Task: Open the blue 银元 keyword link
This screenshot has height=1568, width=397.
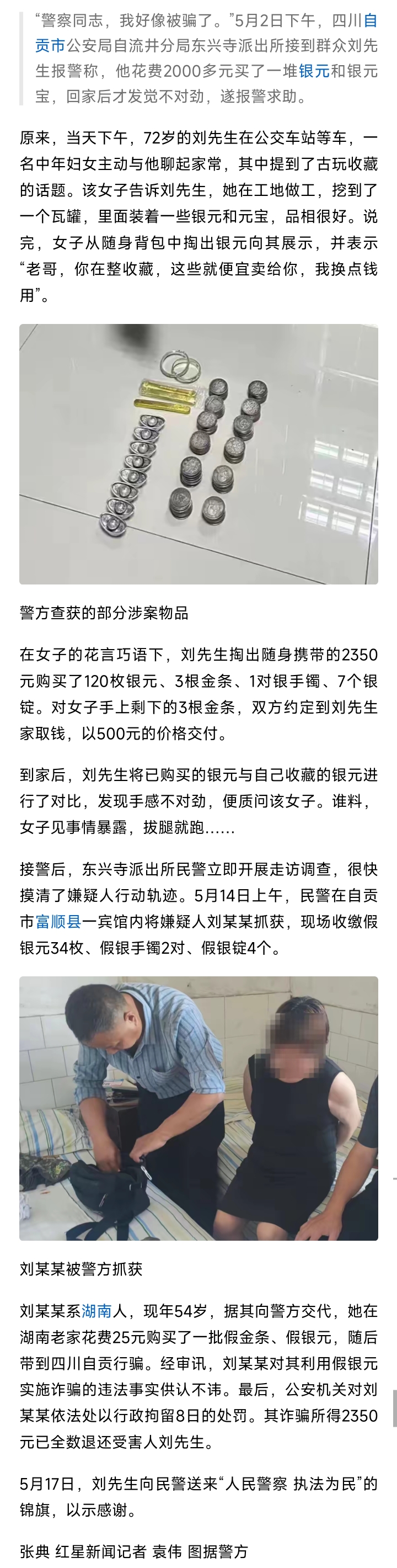Action: click(x=314, y=71)
